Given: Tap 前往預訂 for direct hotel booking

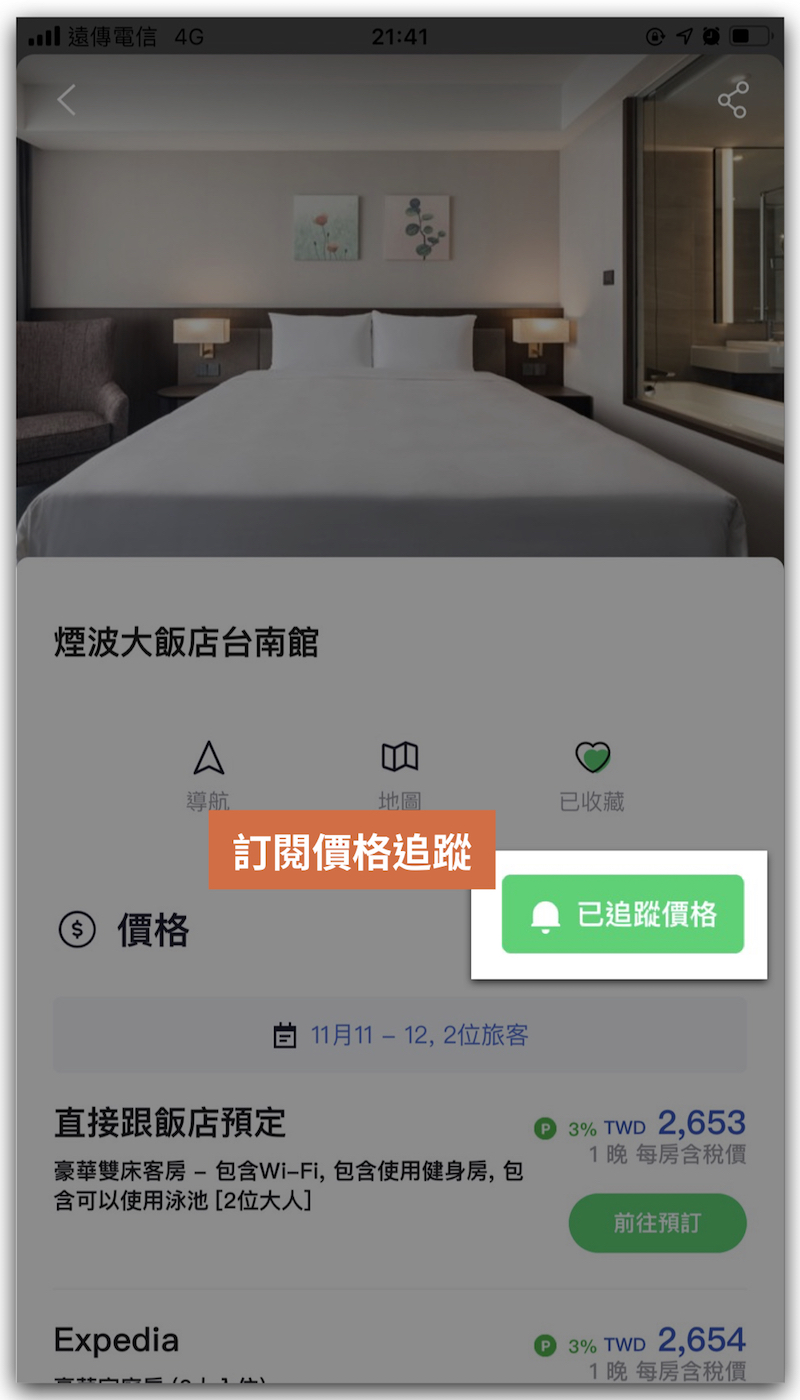Looking at the screenshot, I should (657, 1222).
